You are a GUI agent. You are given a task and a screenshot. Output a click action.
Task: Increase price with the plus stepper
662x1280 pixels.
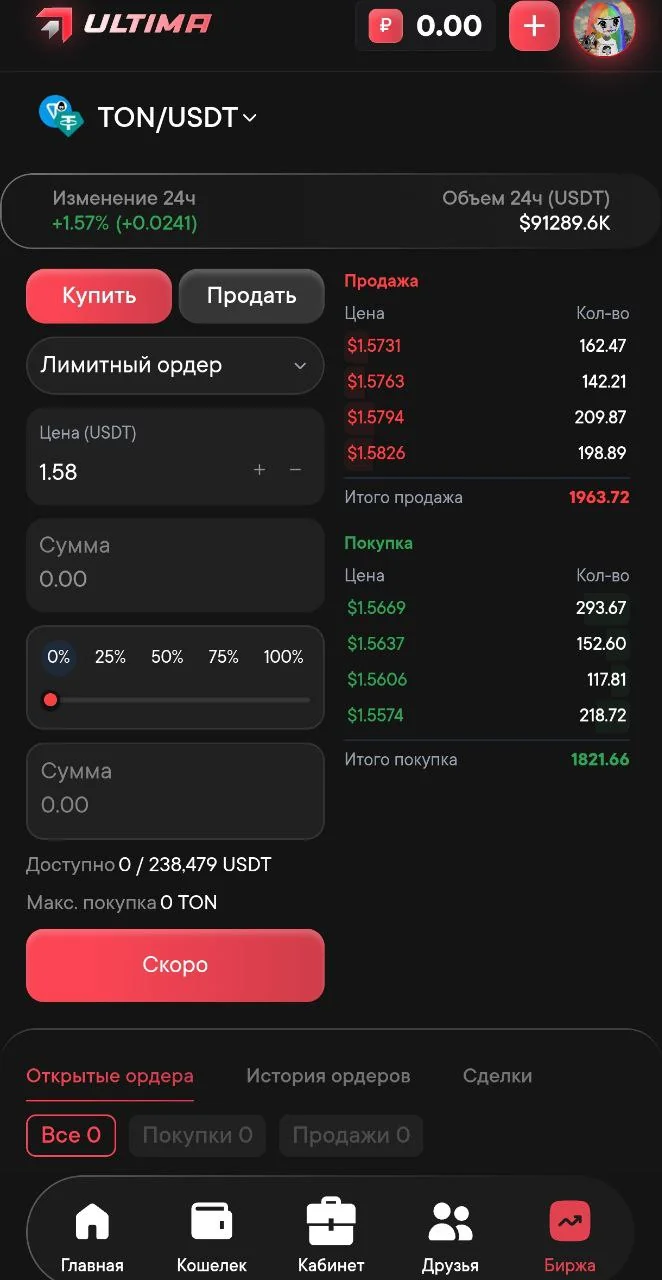point(259,470)
